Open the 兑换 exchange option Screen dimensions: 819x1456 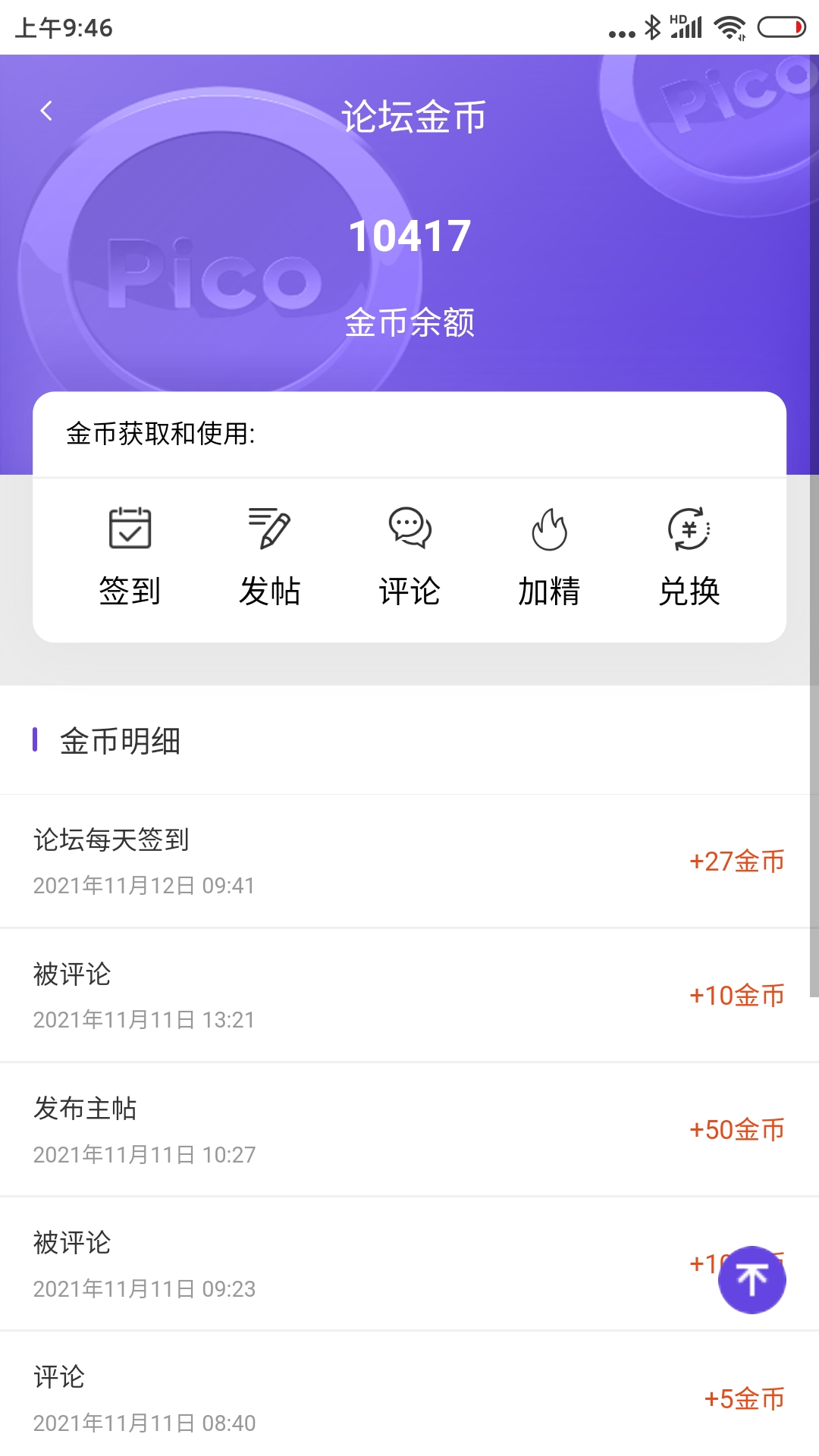pos(689,557)
